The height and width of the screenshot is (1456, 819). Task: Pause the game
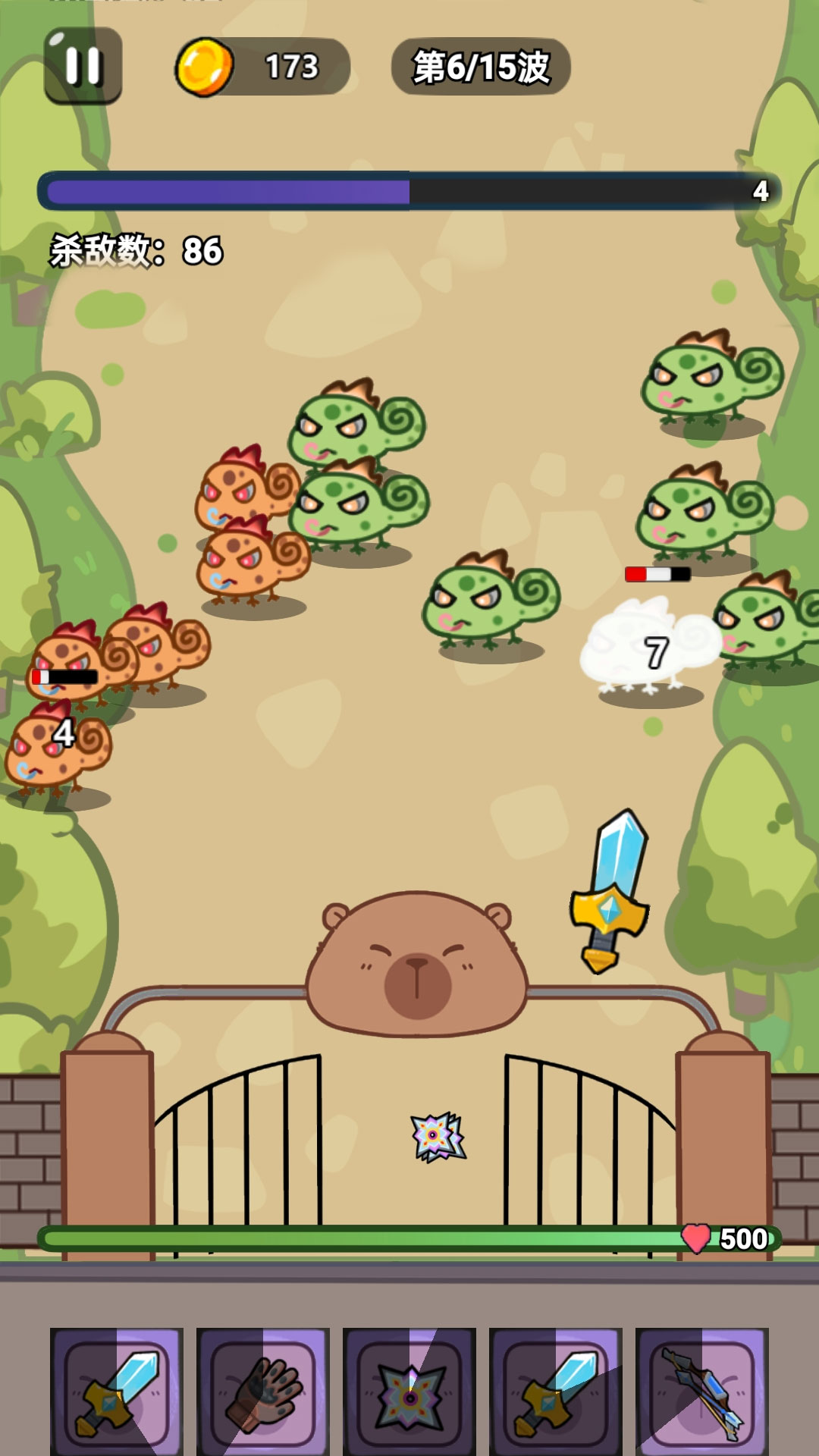coord(83,66)
